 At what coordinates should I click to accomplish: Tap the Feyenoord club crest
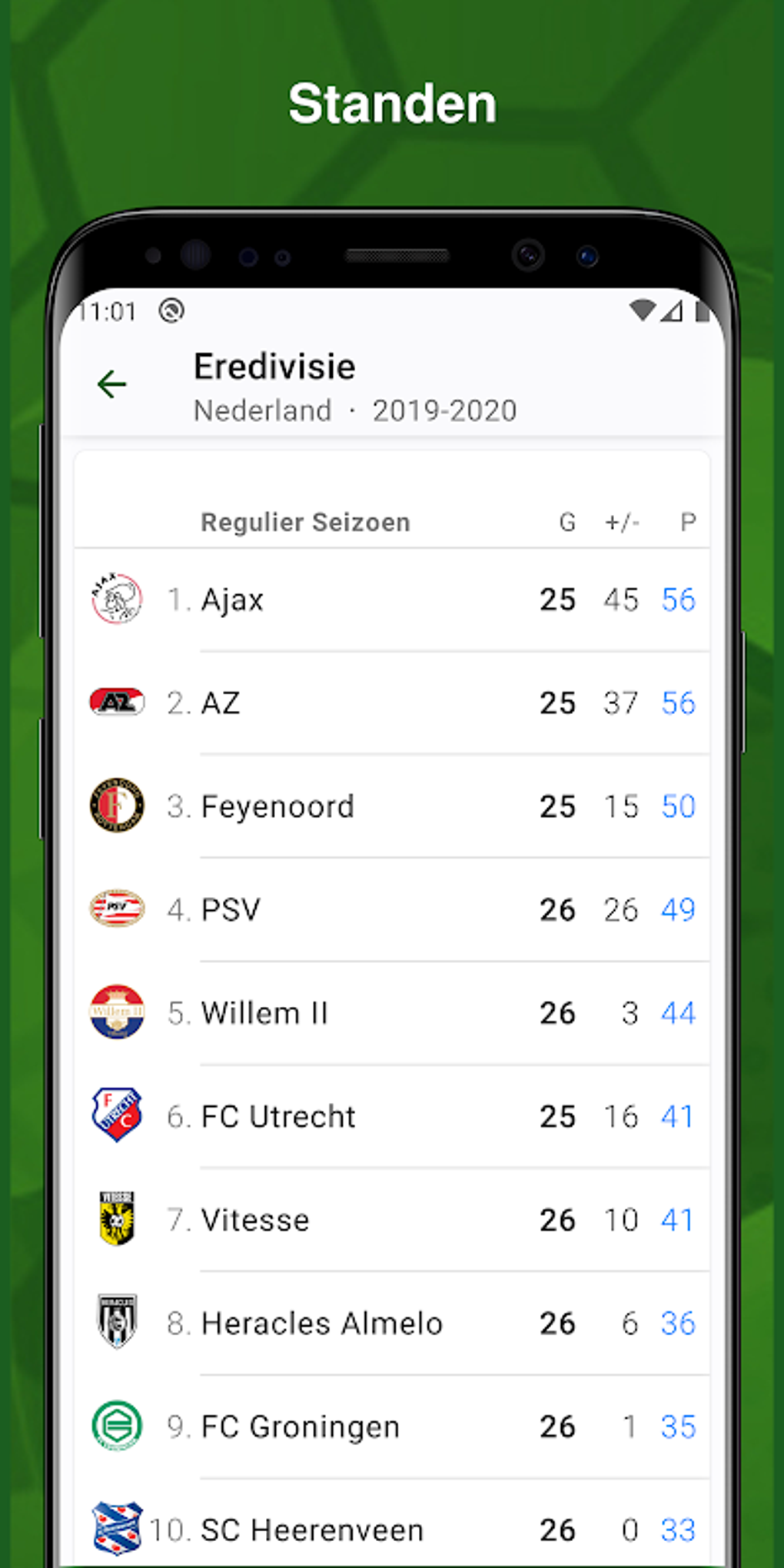[116, 806]
